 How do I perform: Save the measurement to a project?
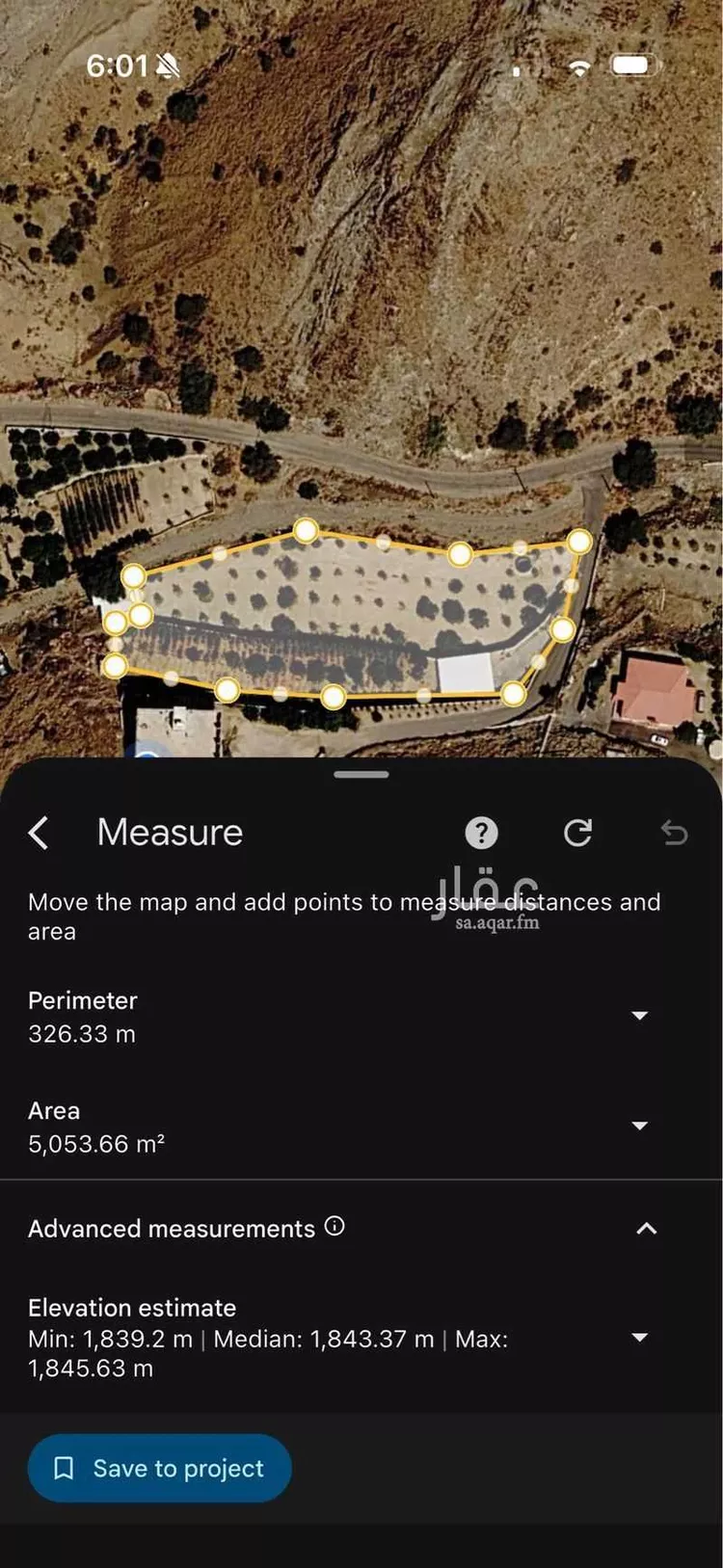159,1468
